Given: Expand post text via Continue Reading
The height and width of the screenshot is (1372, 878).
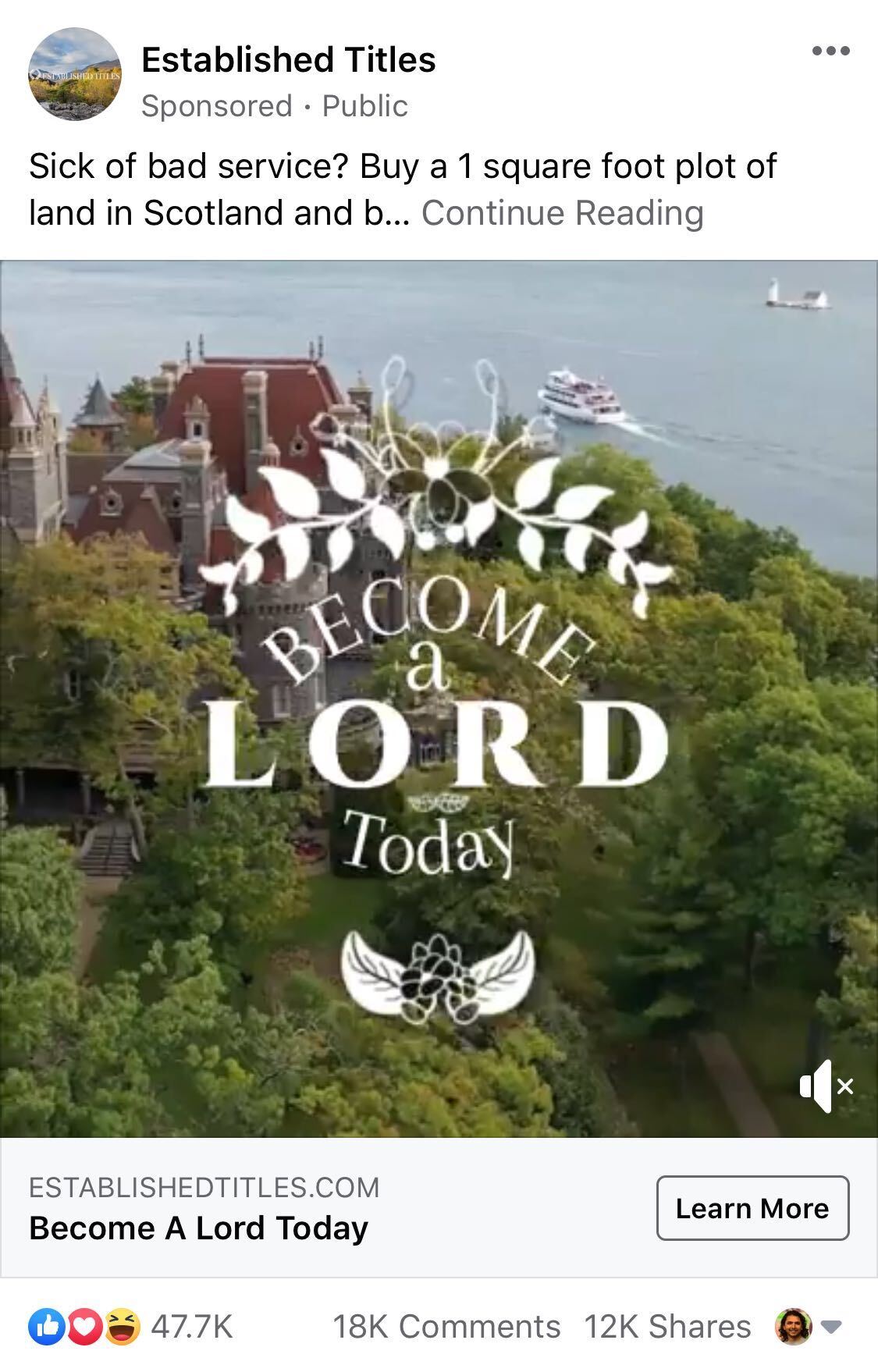Looking at the screenshot, I should pos(562,213).
